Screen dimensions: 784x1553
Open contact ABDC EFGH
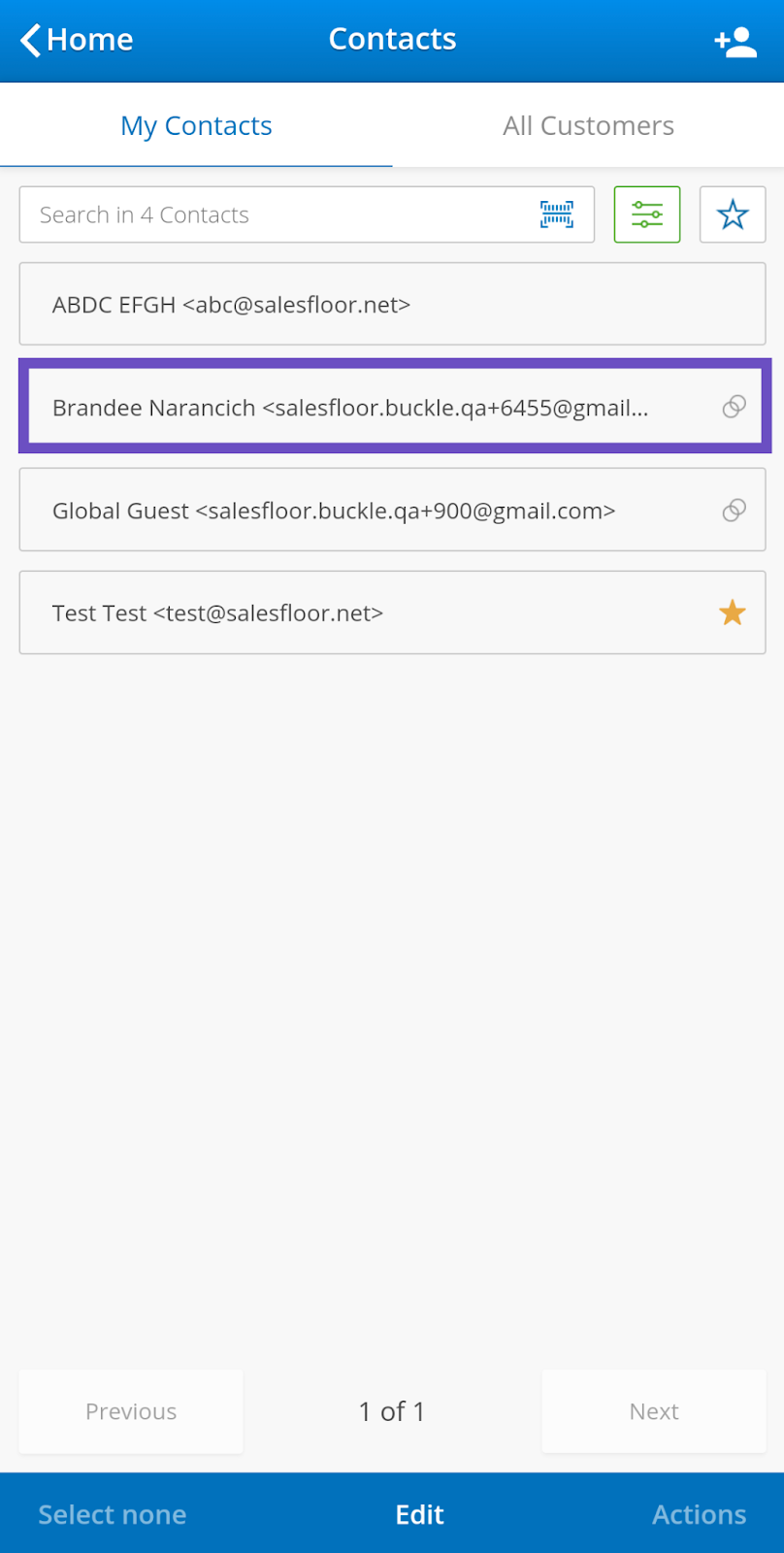[392, 304]
